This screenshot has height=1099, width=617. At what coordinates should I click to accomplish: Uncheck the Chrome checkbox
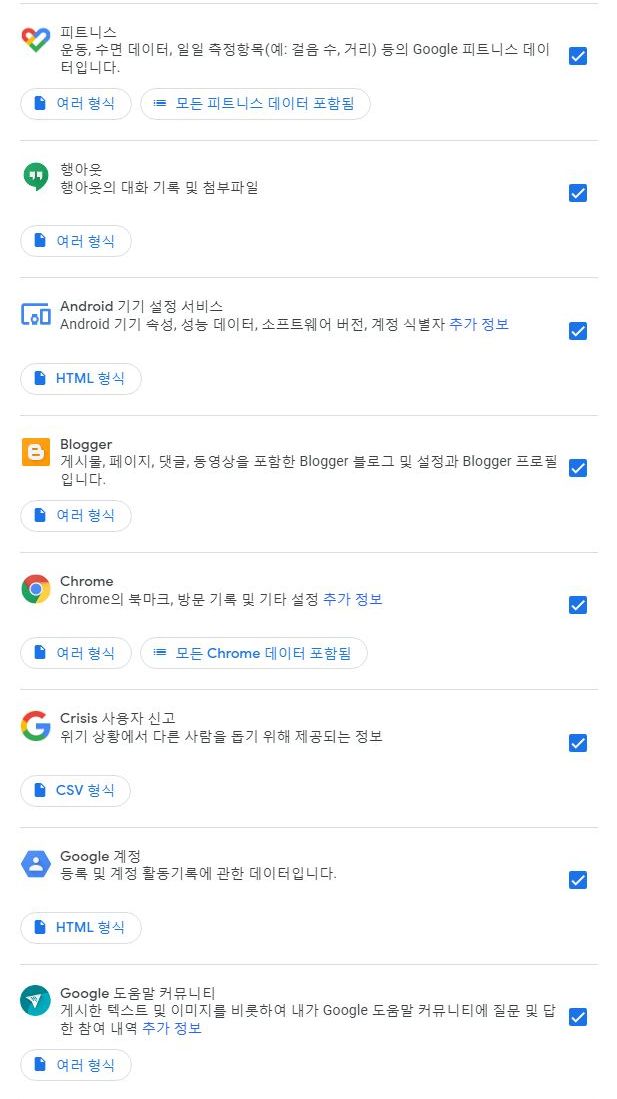point(578,604)
